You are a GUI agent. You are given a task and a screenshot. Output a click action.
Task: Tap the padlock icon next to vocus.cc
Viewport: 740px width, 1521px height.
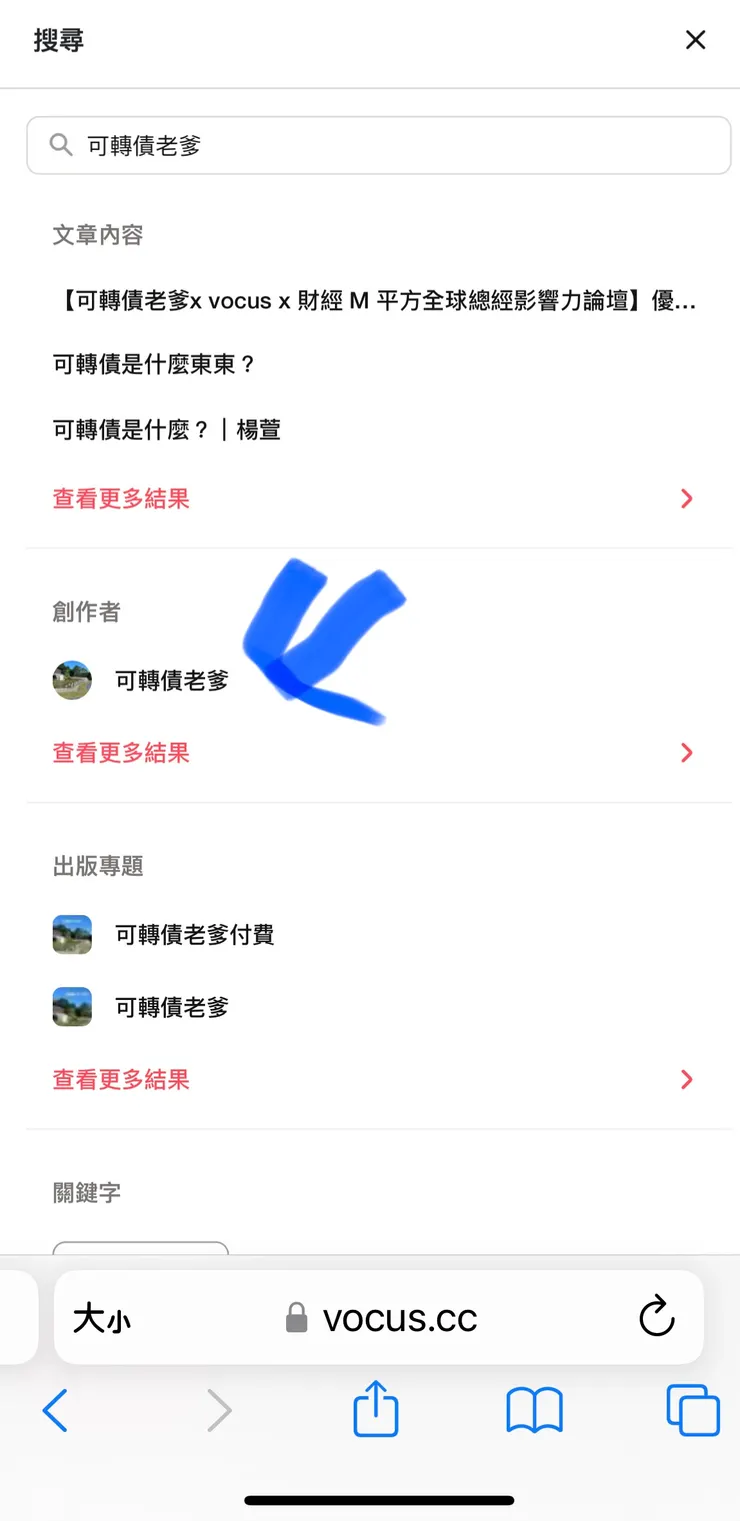tap(296, 1318)
